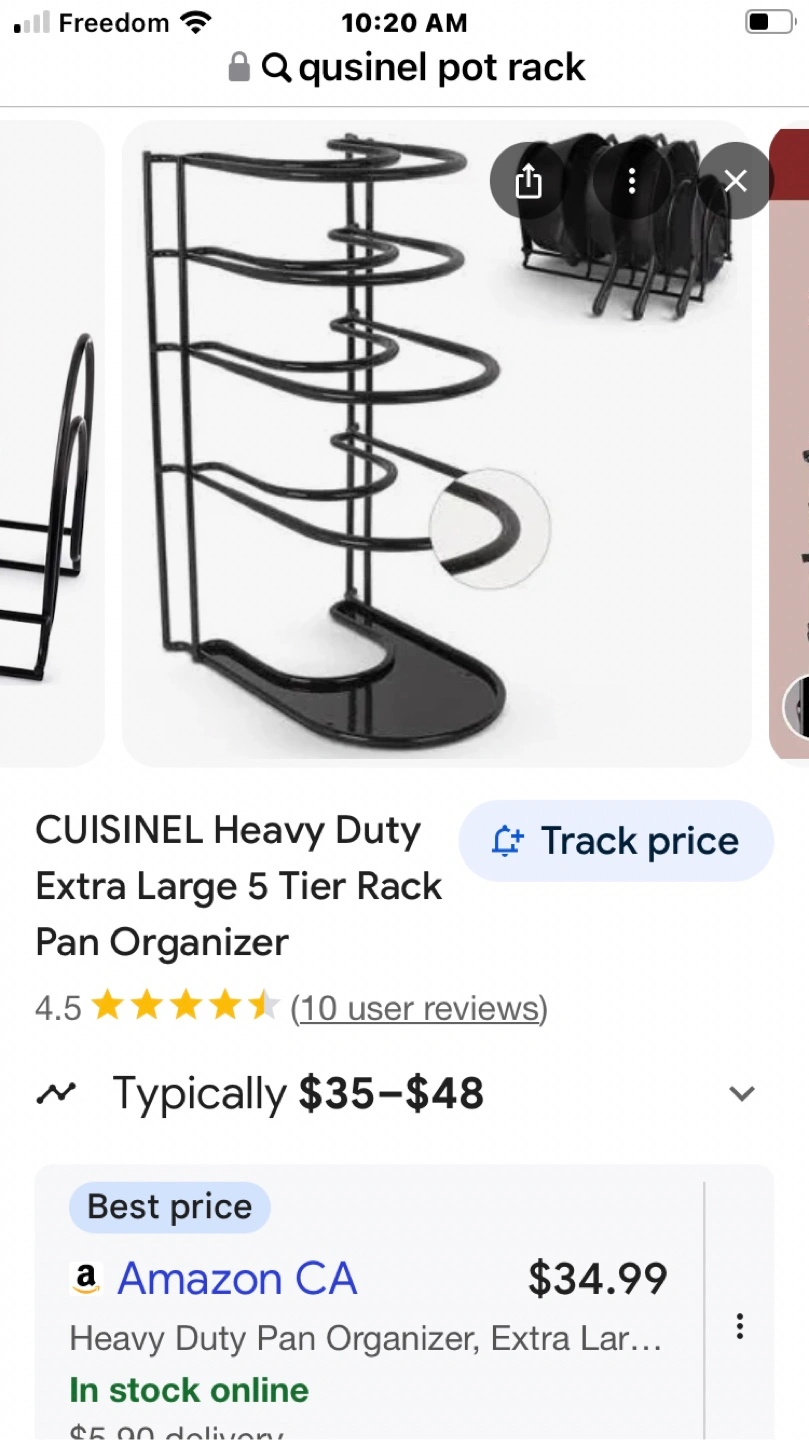Expand the typical price range details
Screen dimensions: 809x1440
[x=742, y=1093]
